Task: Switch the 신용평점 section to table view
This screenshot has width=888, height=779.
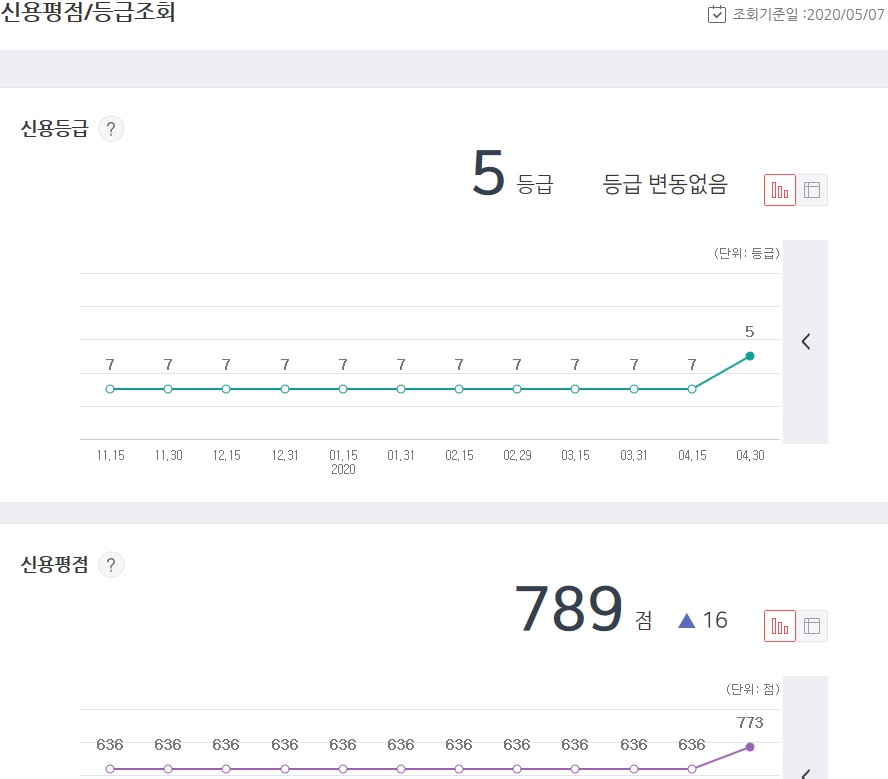Action: (812, 626)
